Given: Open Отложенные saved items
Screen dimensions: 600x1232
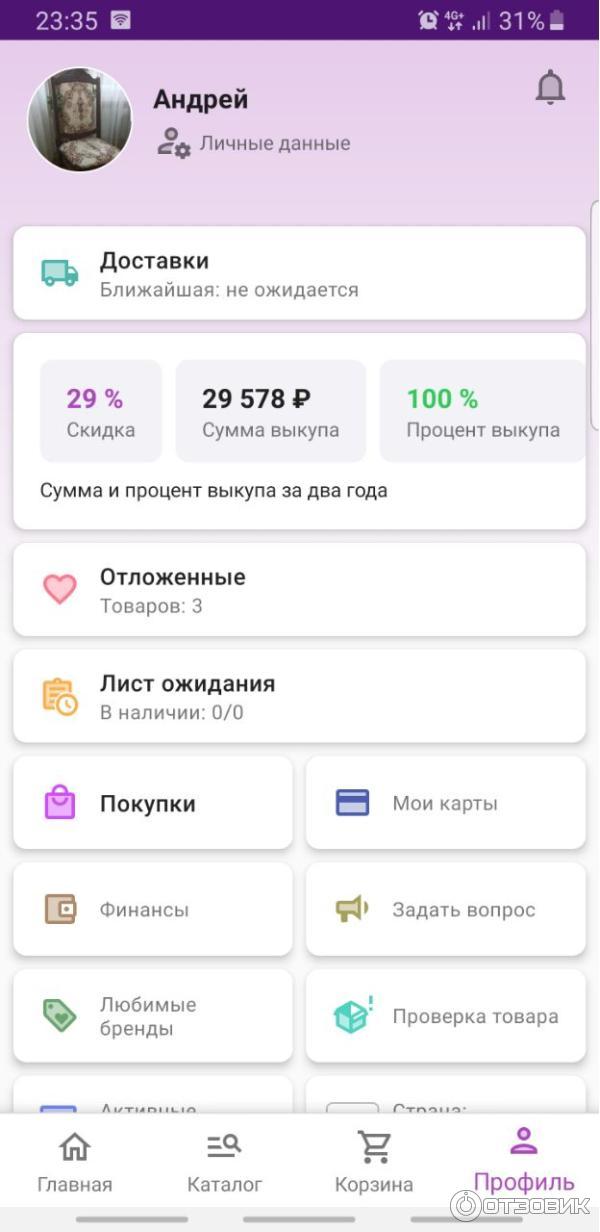Looking at the screenshot, I should (x=299, y=590).
